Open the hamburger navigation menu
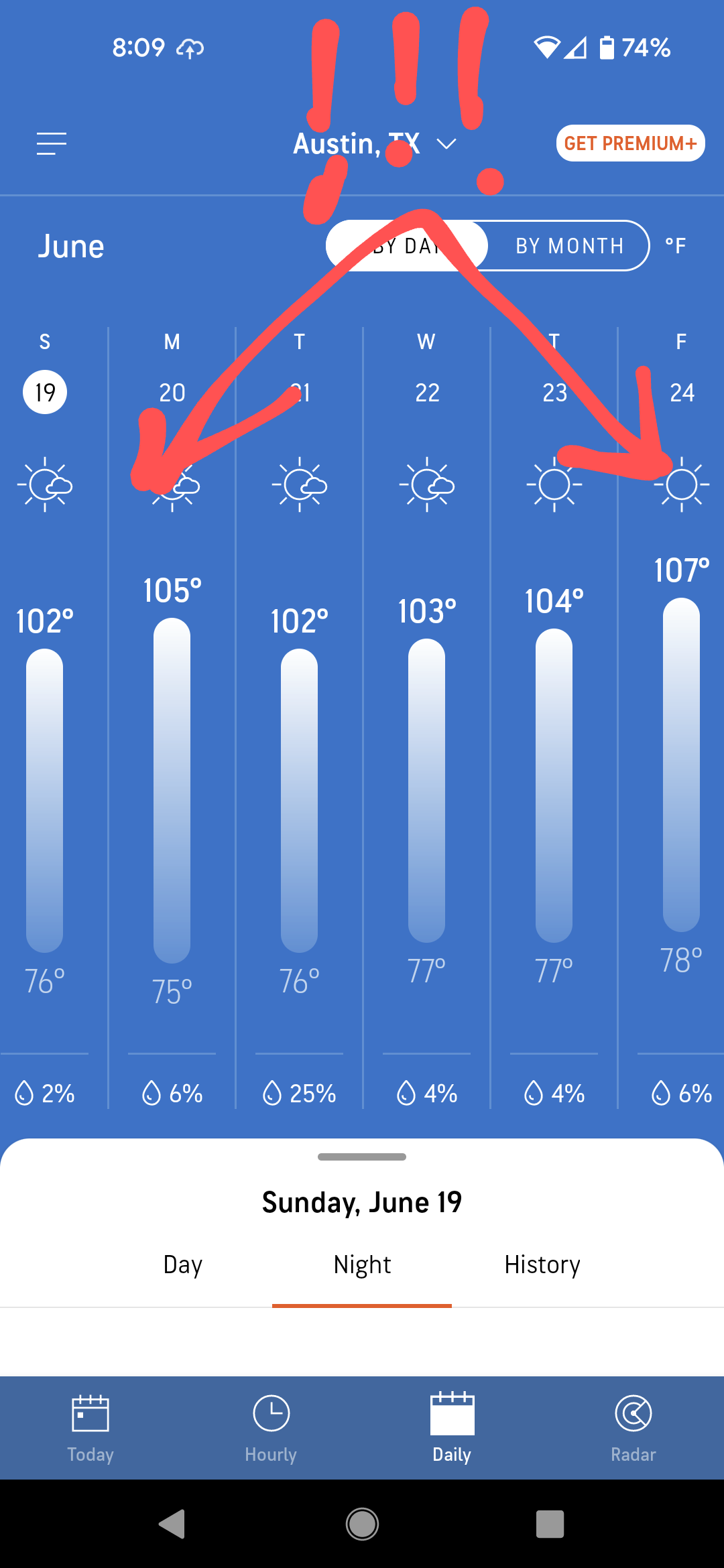This screenshot has height=1568, width=724. click(x=52, y=144)
